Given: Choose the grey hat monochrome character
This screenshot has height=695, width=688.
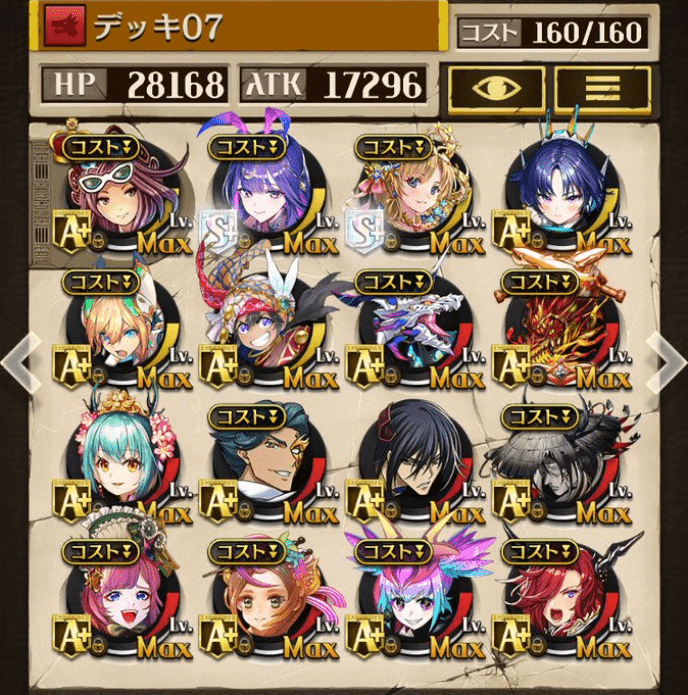Looking at the screenshot, I should [556, 468].
